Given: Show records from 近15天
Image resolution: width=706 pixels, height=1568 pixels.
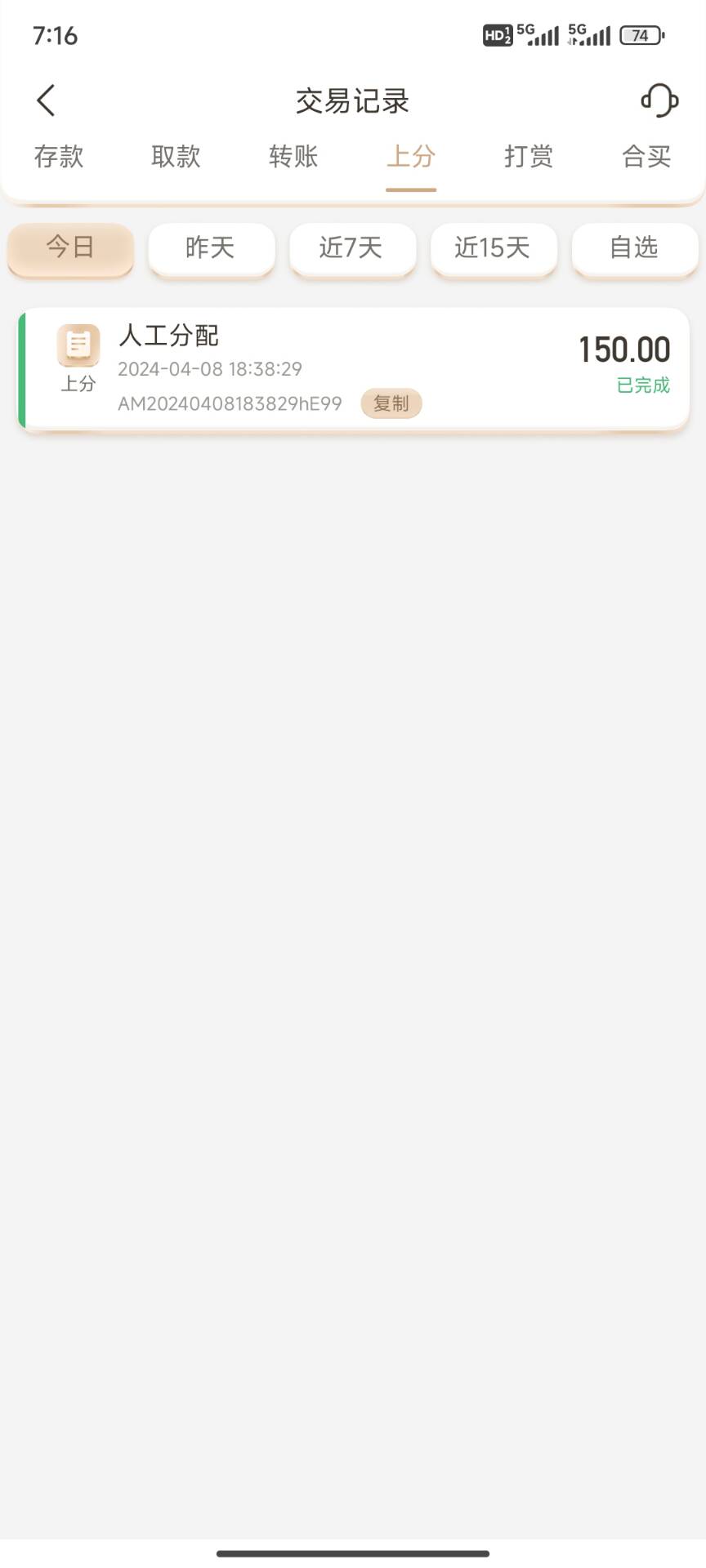Looking at the screenshot, I should pos(494,247).
